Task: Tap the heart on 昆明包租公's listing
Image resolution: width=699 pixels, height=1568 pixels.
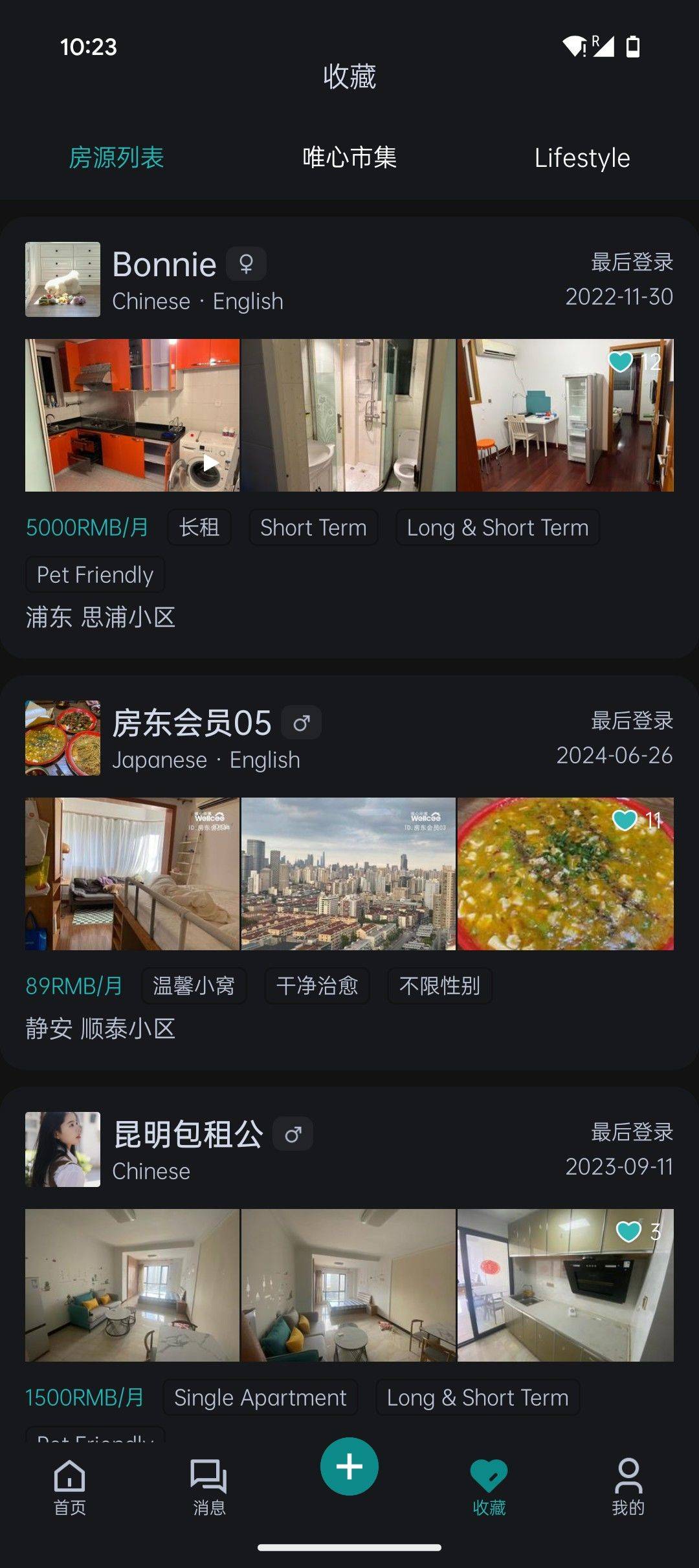Action: (x=628, y=1232)
